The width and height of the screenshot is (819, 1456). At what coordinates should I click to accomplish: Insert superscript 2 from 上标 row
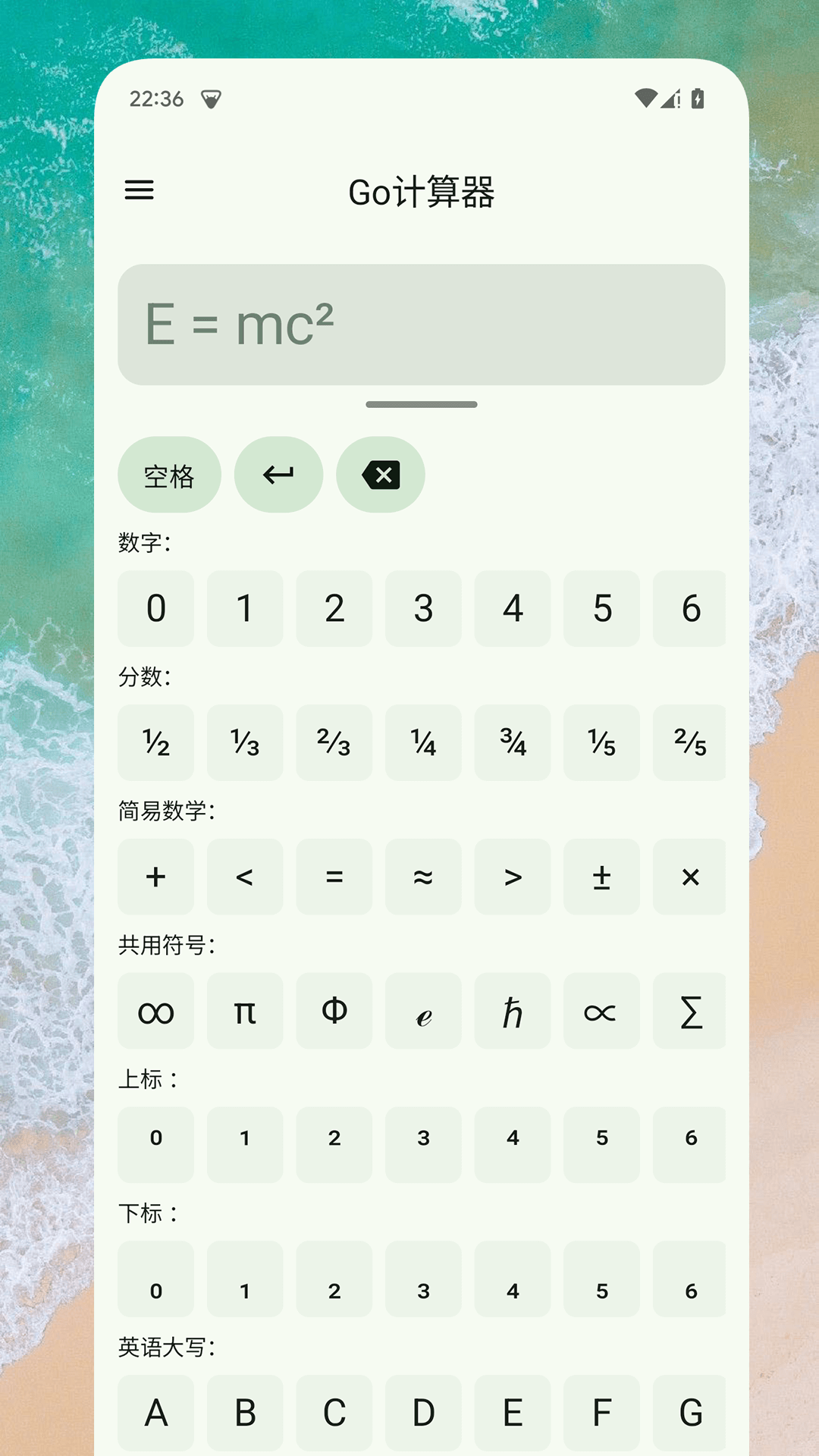pos(334,1144)
